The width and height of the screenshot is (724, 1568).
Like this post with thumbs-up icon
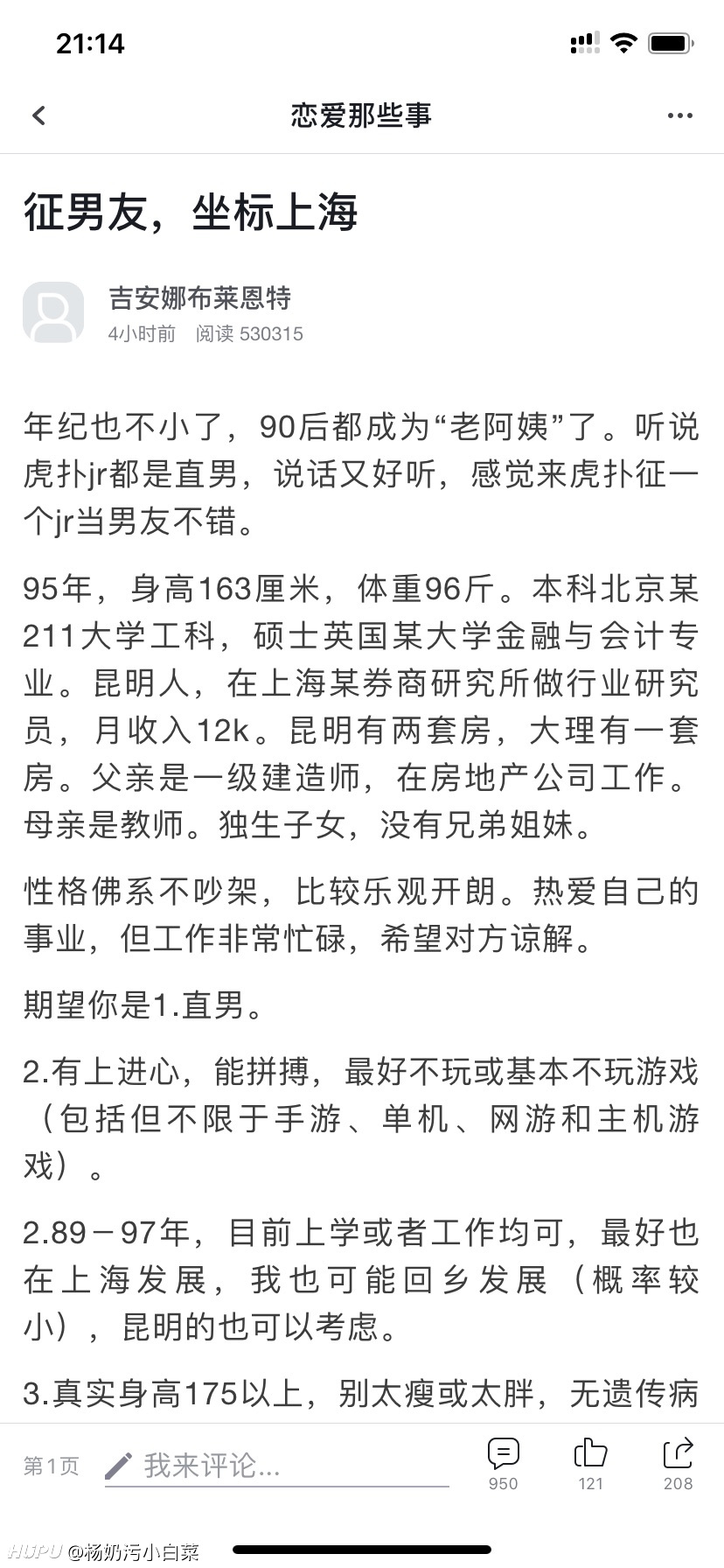pos(590,1463)
